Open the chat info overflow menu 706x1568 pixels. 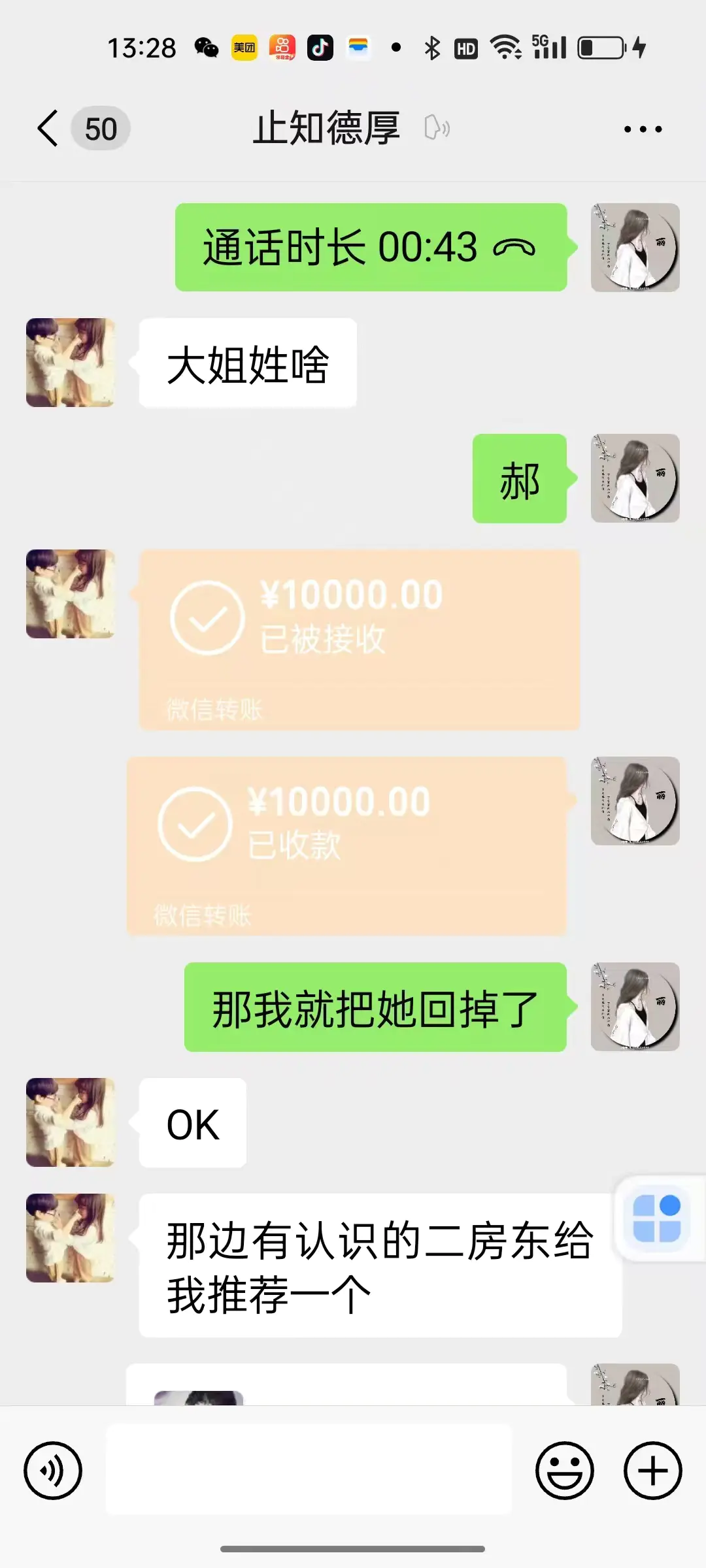pos(643,129)
